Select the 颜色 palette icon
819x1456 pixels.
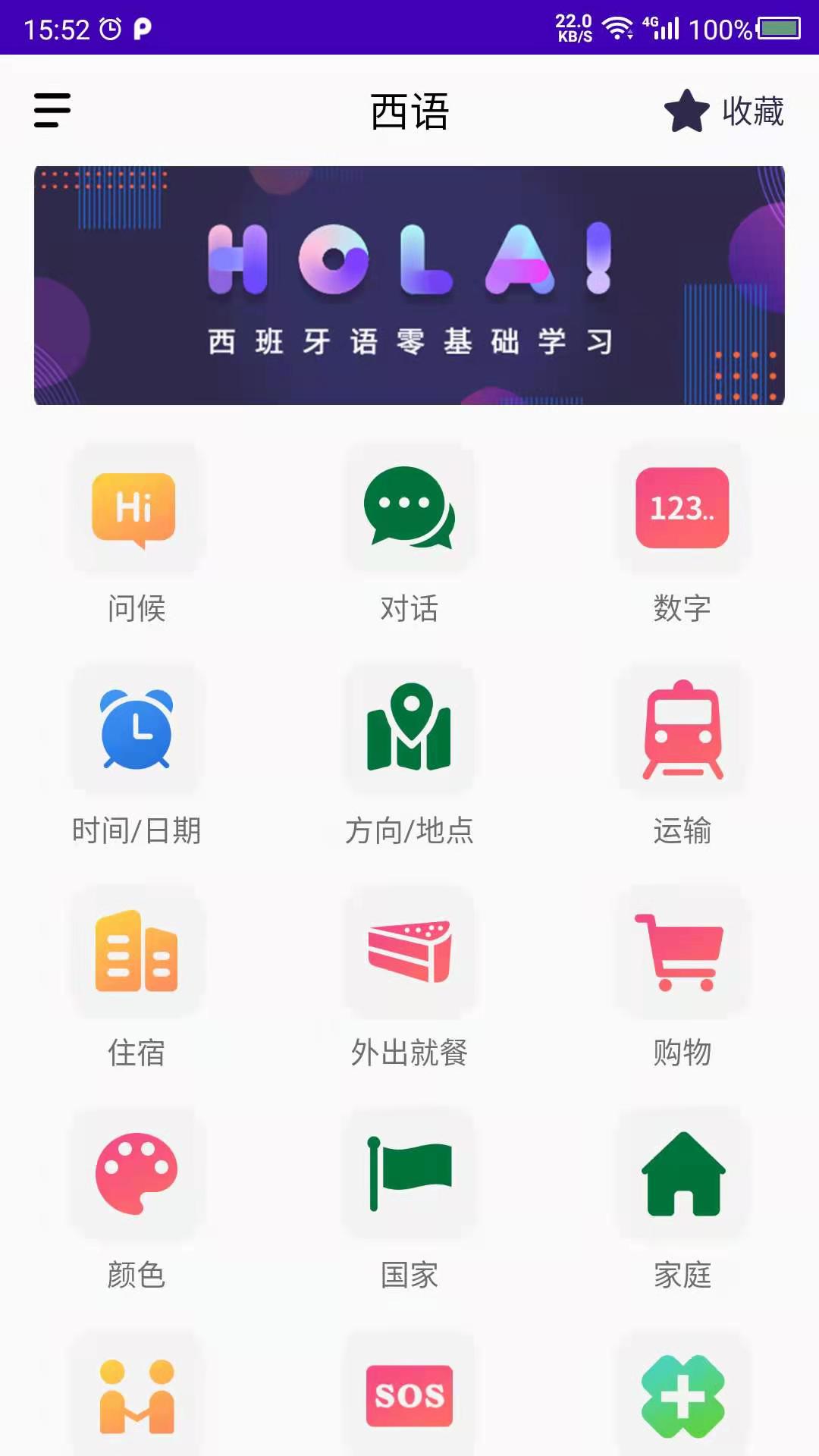pyautogui.click(x=136, y=1174)
